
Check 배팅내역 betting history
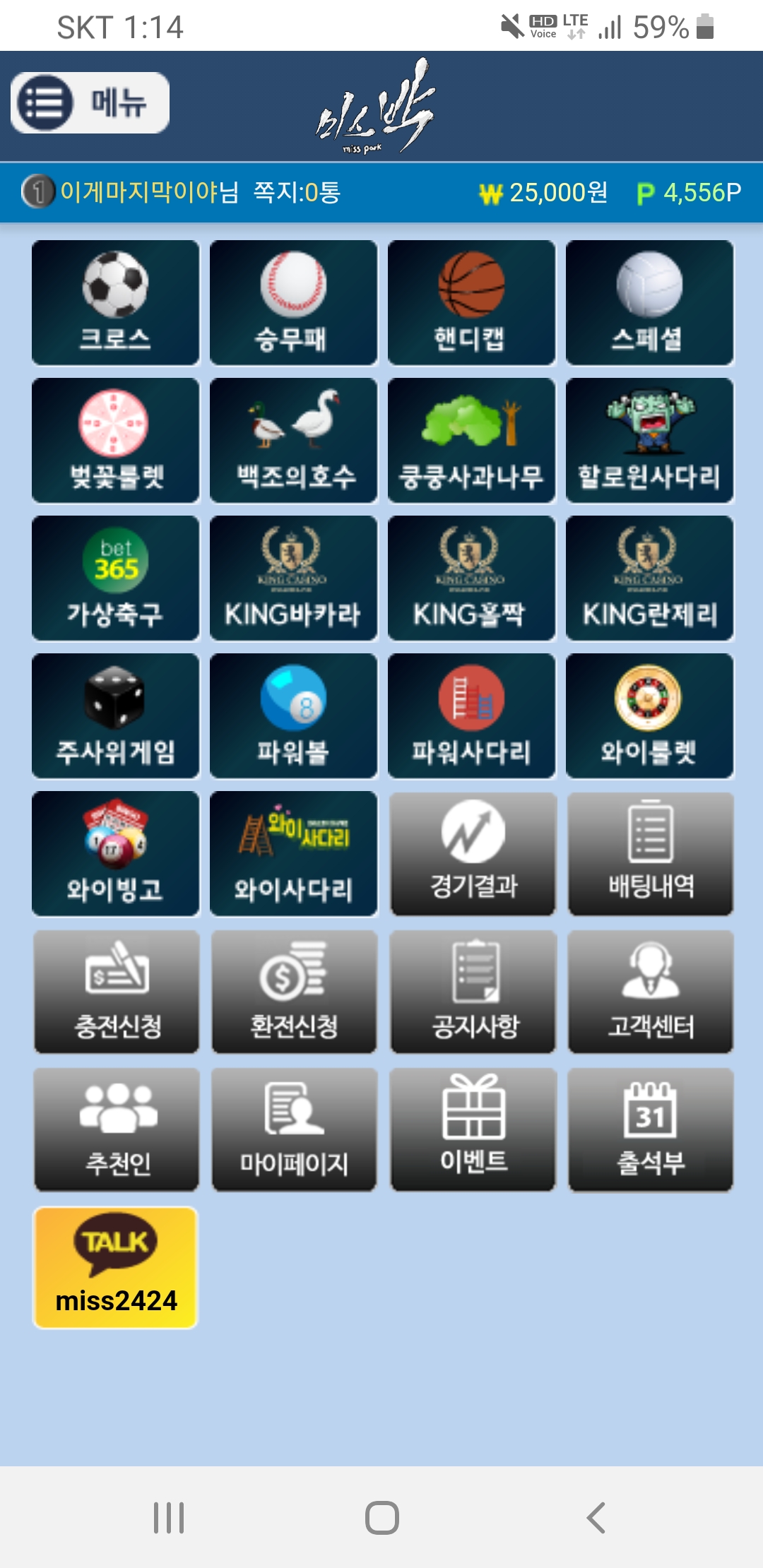pos(651,854)
